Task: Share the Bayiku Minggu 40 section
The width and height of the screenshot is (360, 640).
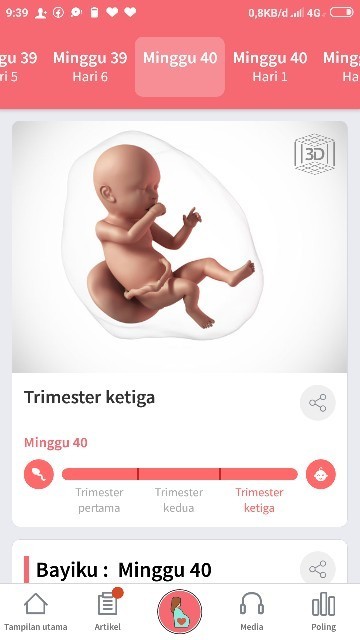Action: (x=318, y=569)
